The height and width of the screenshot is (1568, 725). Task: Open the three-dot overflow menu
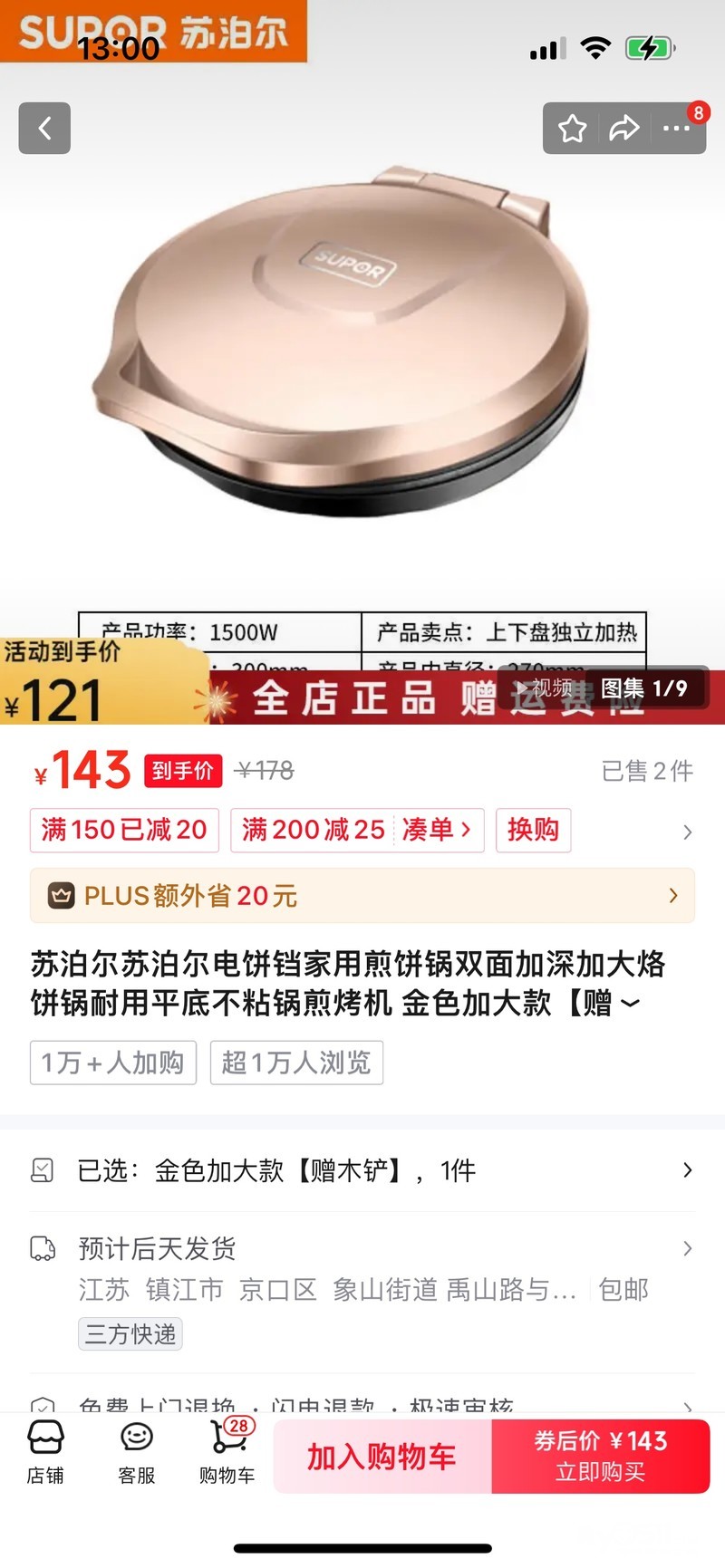point(676,129)
